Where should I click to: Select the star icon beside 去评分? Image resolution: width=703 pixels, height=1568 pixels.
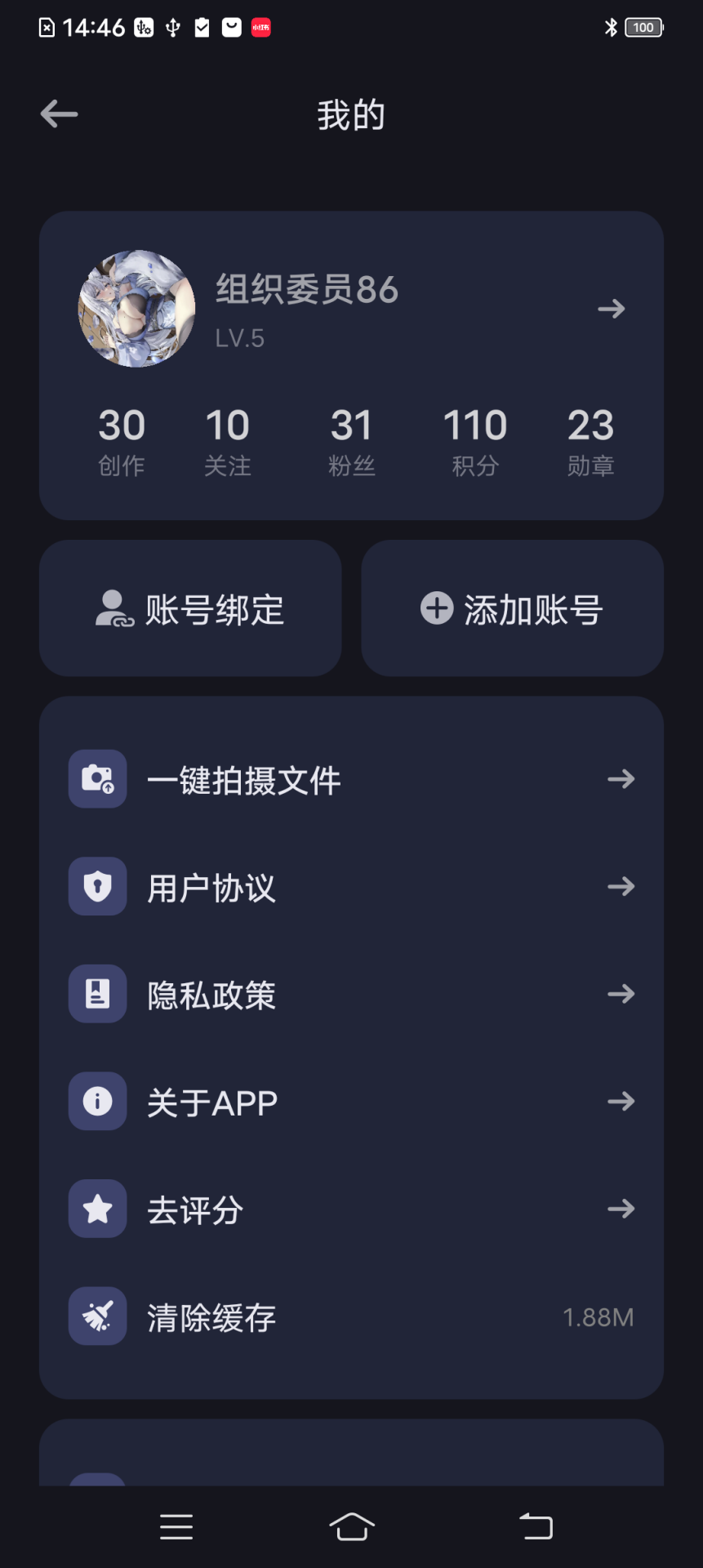coord(96,1209)
